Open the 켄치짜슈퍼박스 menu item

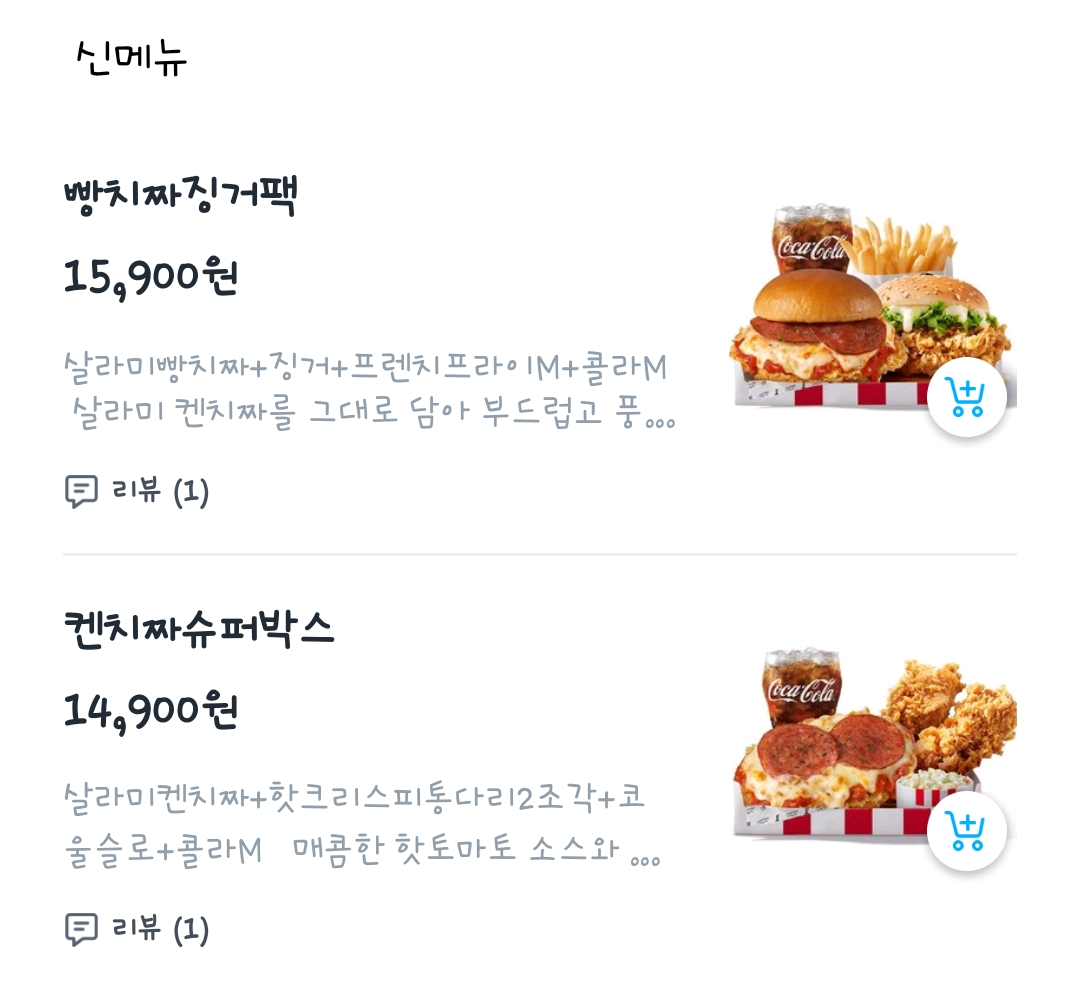[x=198, y=630]
